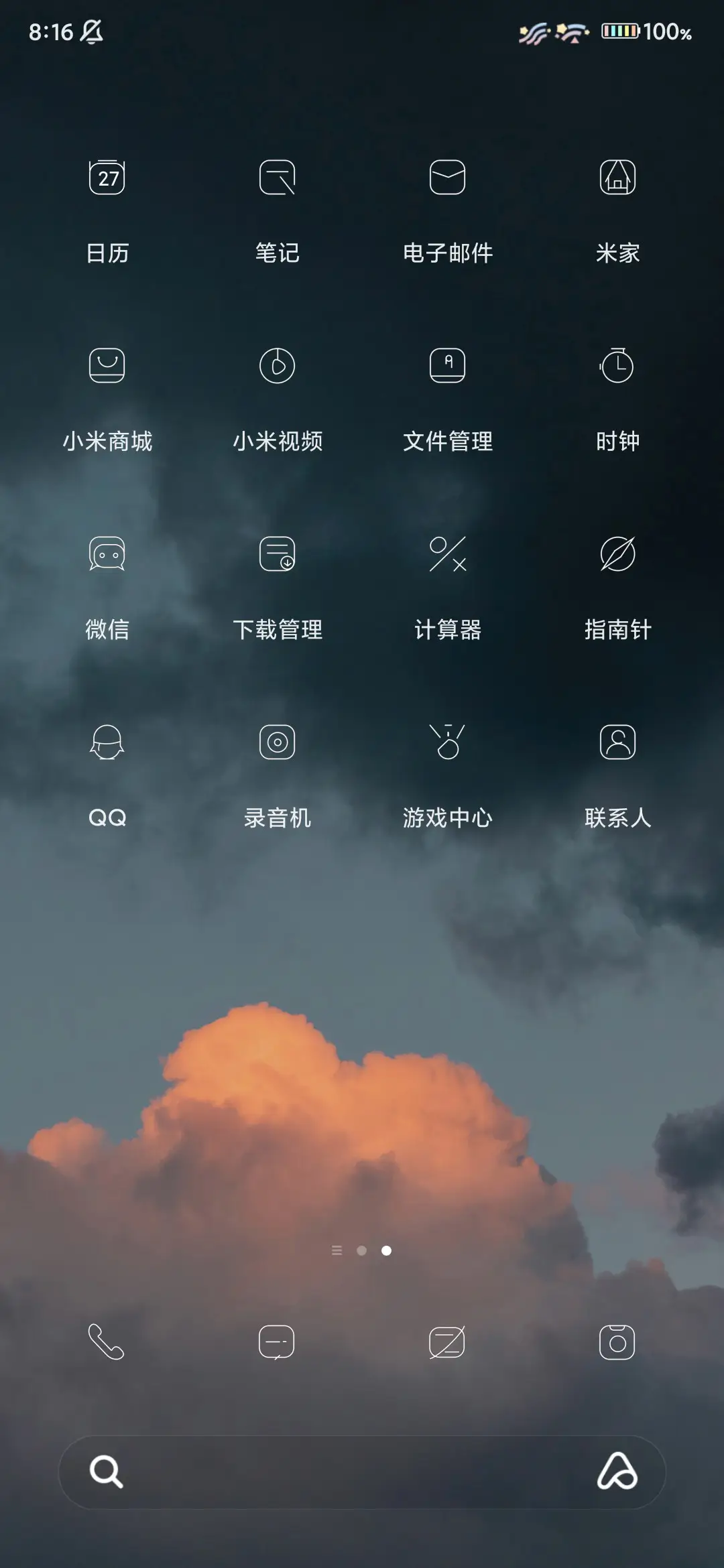Launch the 游戏中心 game center
The height and width of the screenshot is (1568, 724).
pos(448,743)
